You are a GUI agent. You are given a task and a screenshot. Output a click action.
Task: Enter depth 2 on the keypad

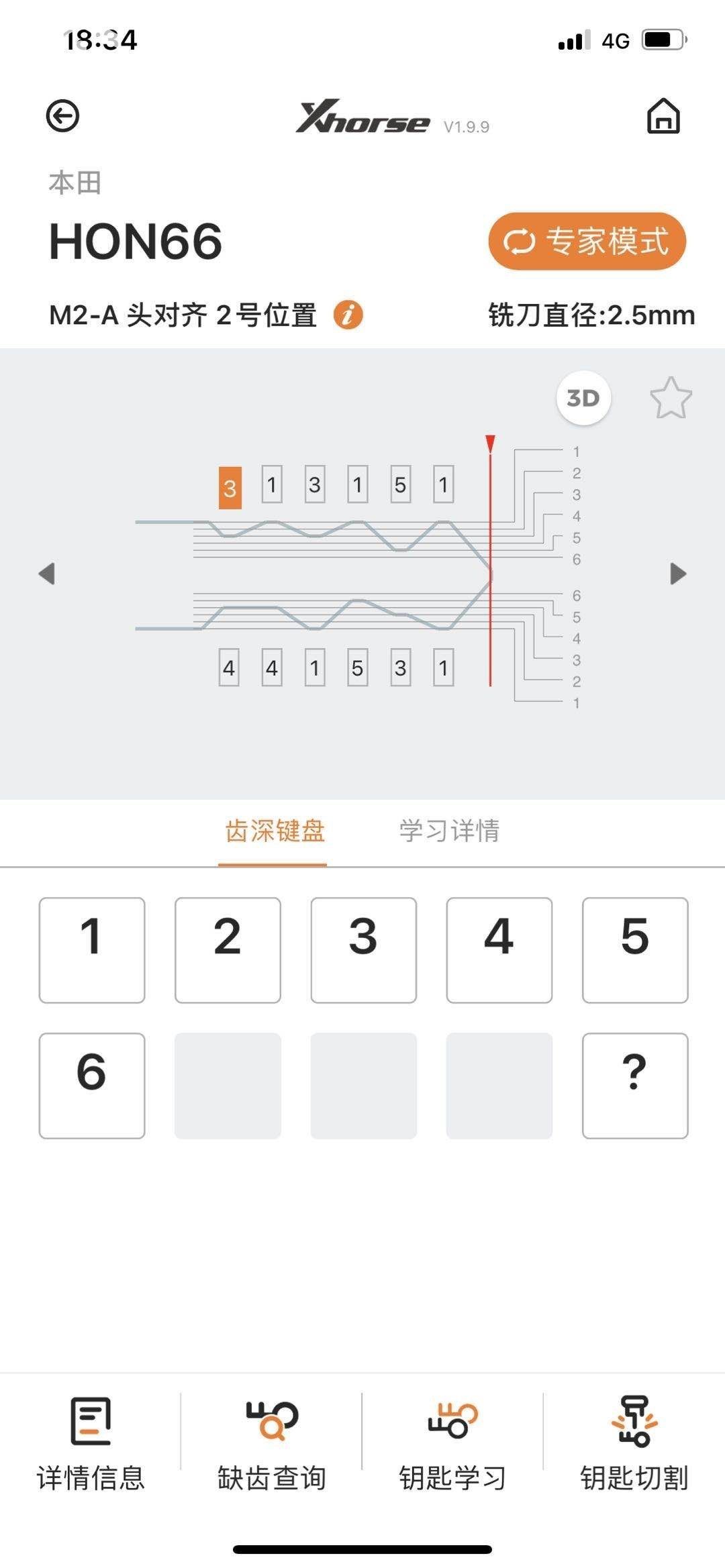(x=228, y=950)
